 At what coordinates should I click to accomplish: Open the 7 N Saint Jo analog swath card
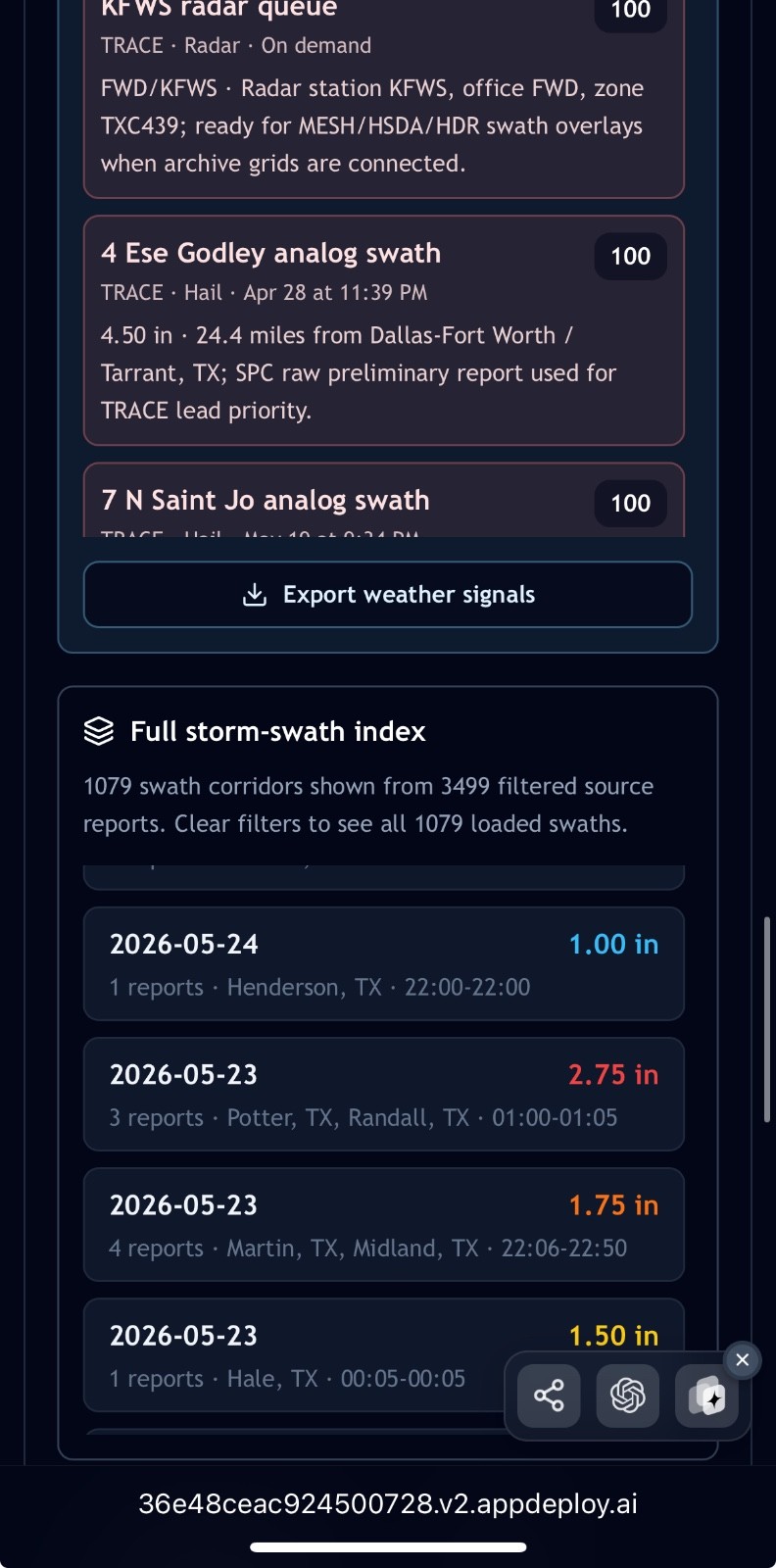coord(384,500)
